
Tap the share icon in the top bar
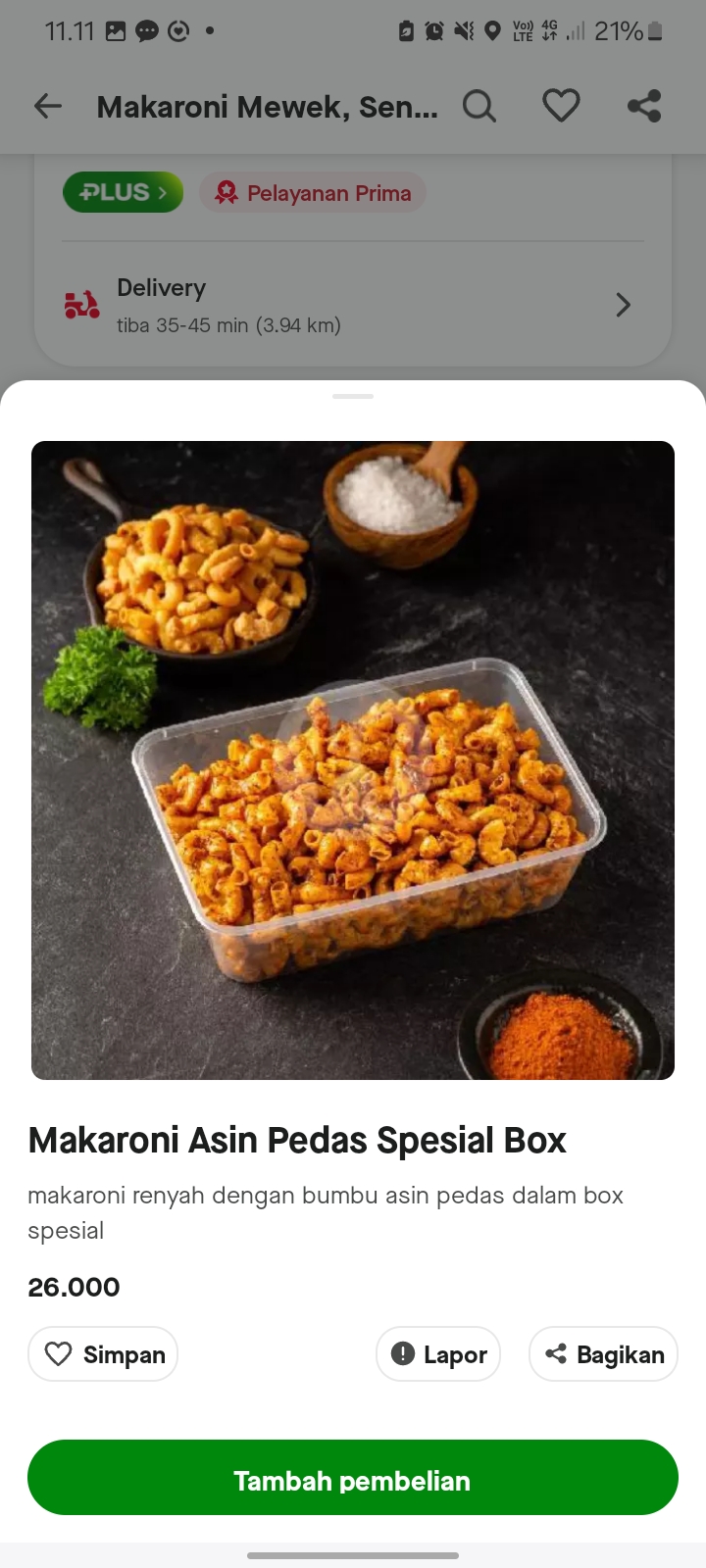644,106
